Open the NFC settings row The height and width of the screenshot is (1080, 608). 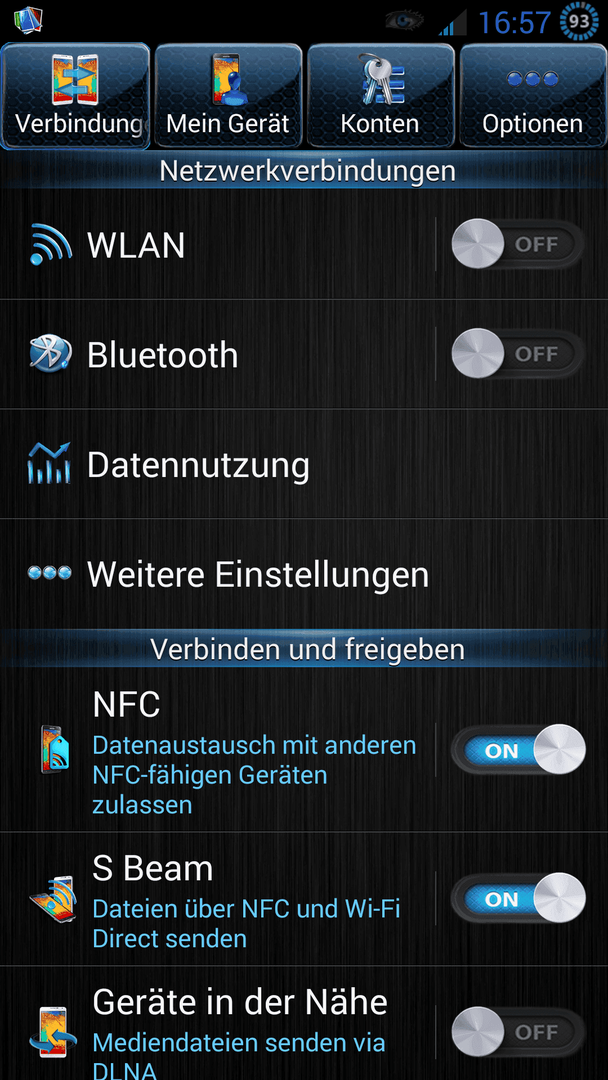click(217, 751)
